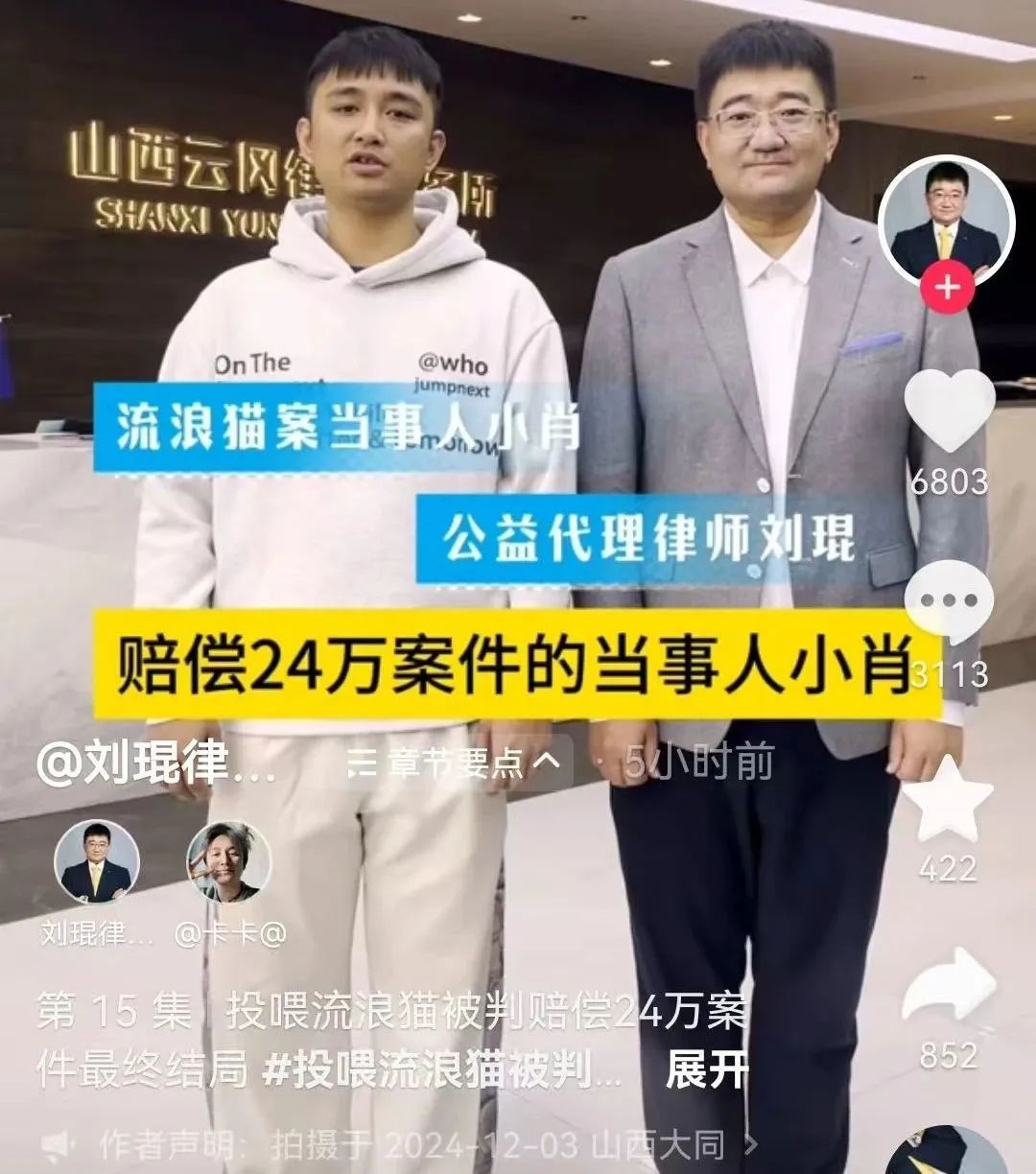Open the comments section
The width and height of the screenshot is (1036, 1174).
tap(949, 602)
